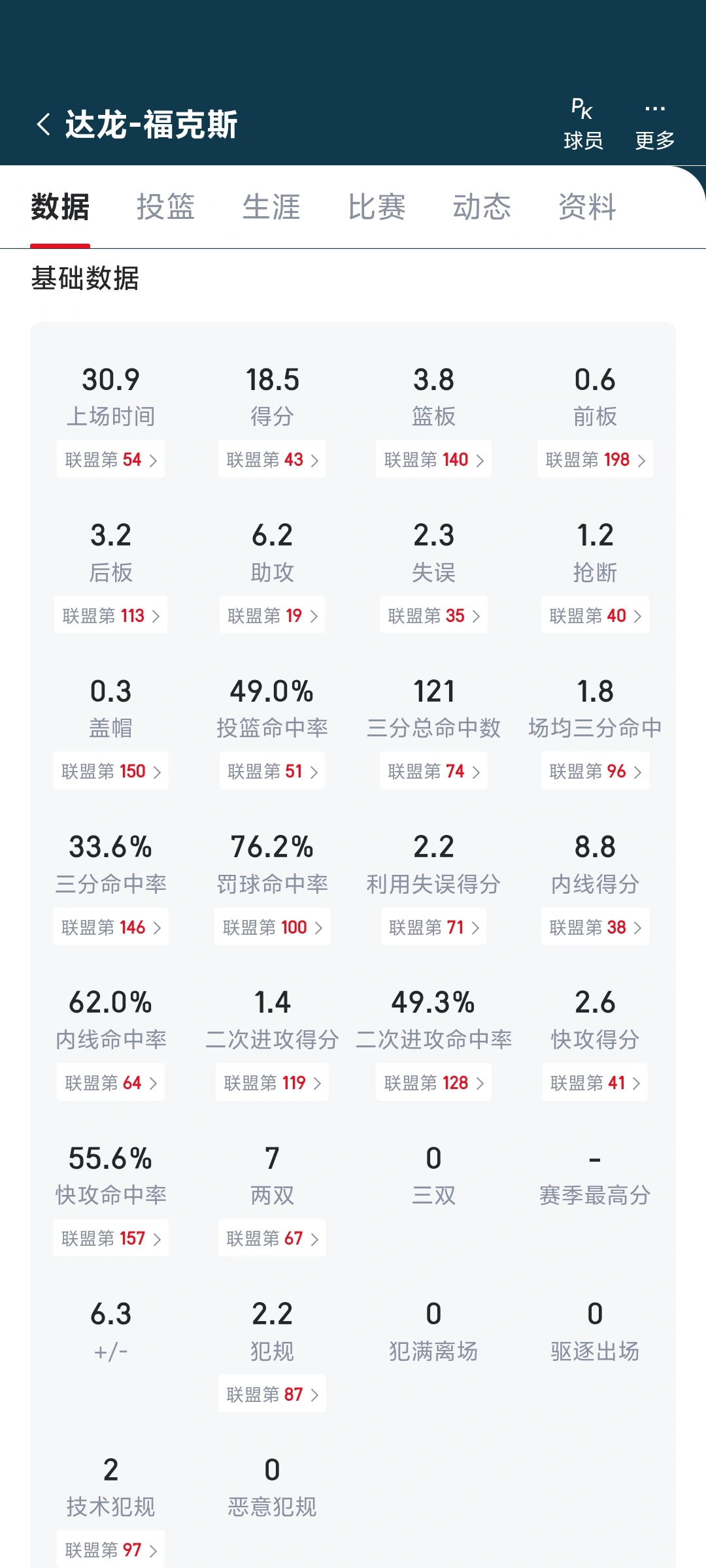Image resolution: width=706 pixels, height=1568 pixels.
Task: Click the back arrow to return
Action: [x=43, y=124]
